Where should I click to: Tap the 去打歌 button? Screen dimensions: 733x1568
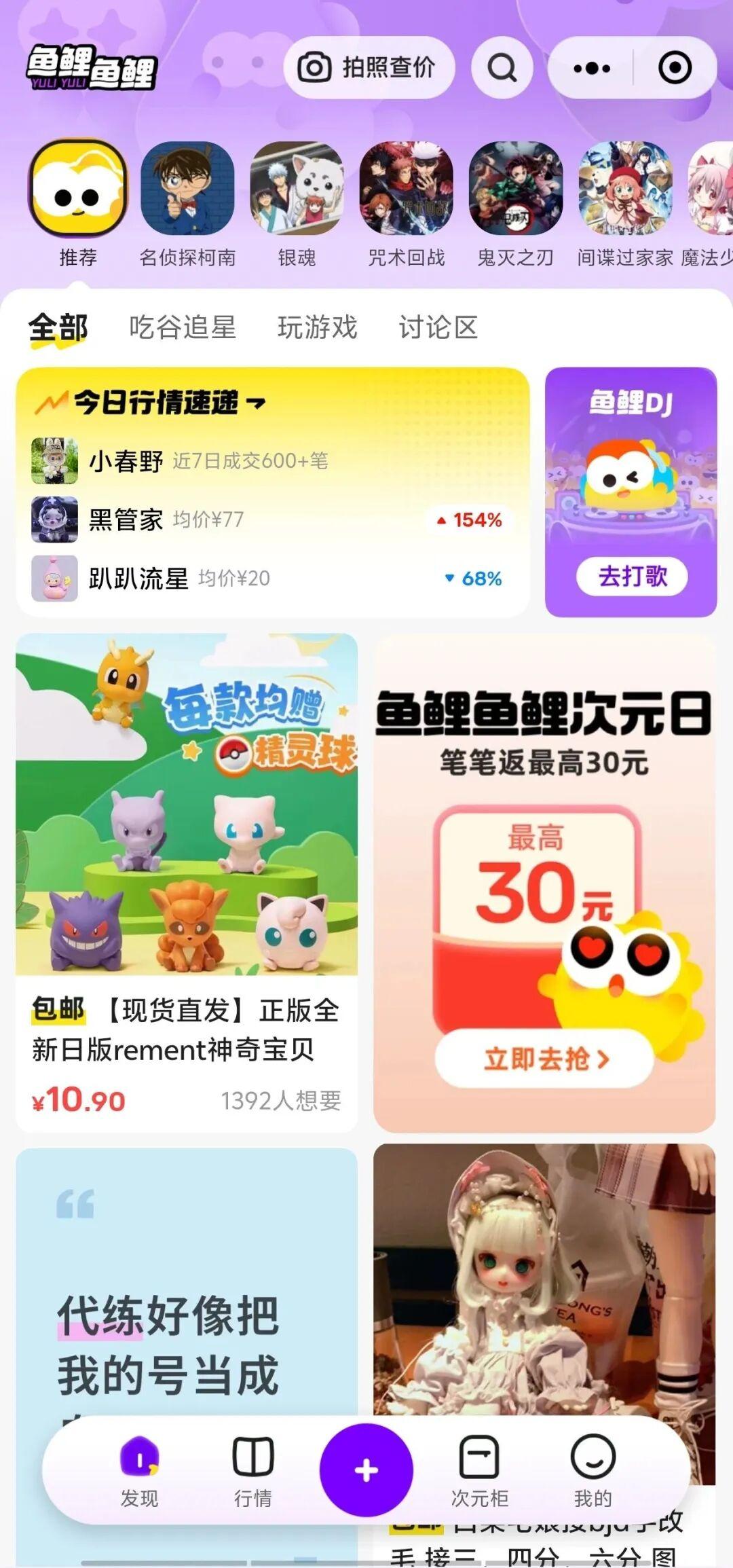click(631, 577)
